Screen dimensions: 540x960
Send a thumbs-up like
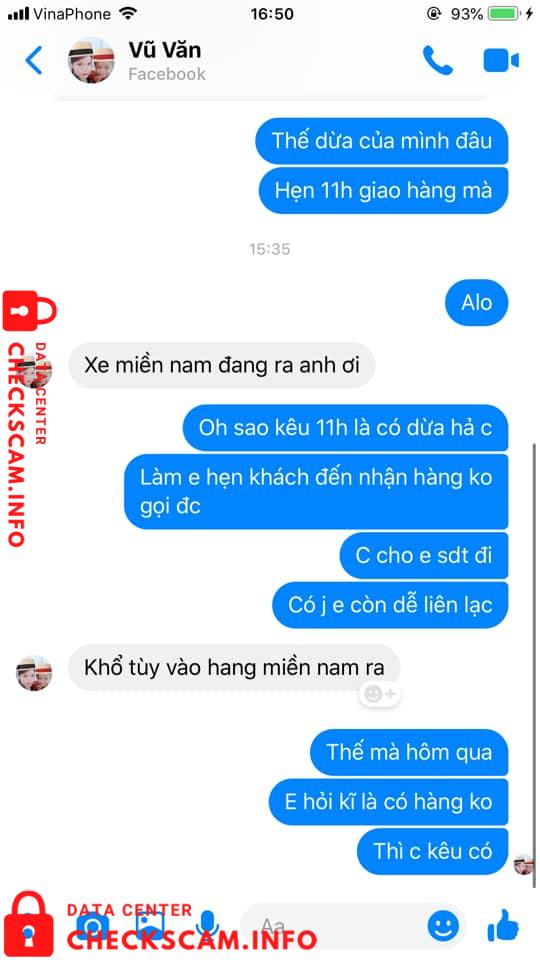click(503, 924)
